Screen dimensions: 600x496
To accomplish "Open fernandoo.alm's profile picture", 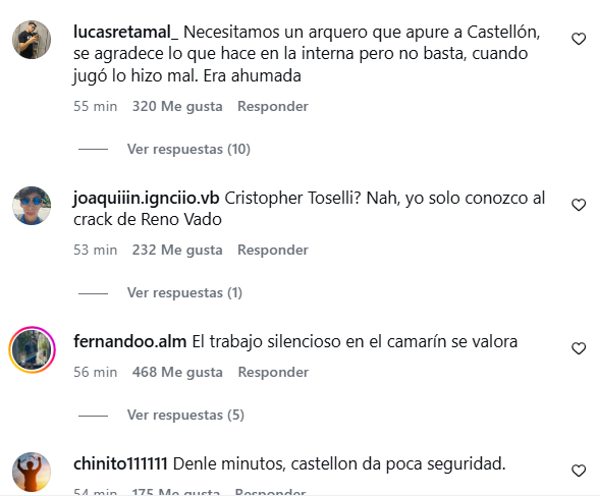I will click(30, 350).
